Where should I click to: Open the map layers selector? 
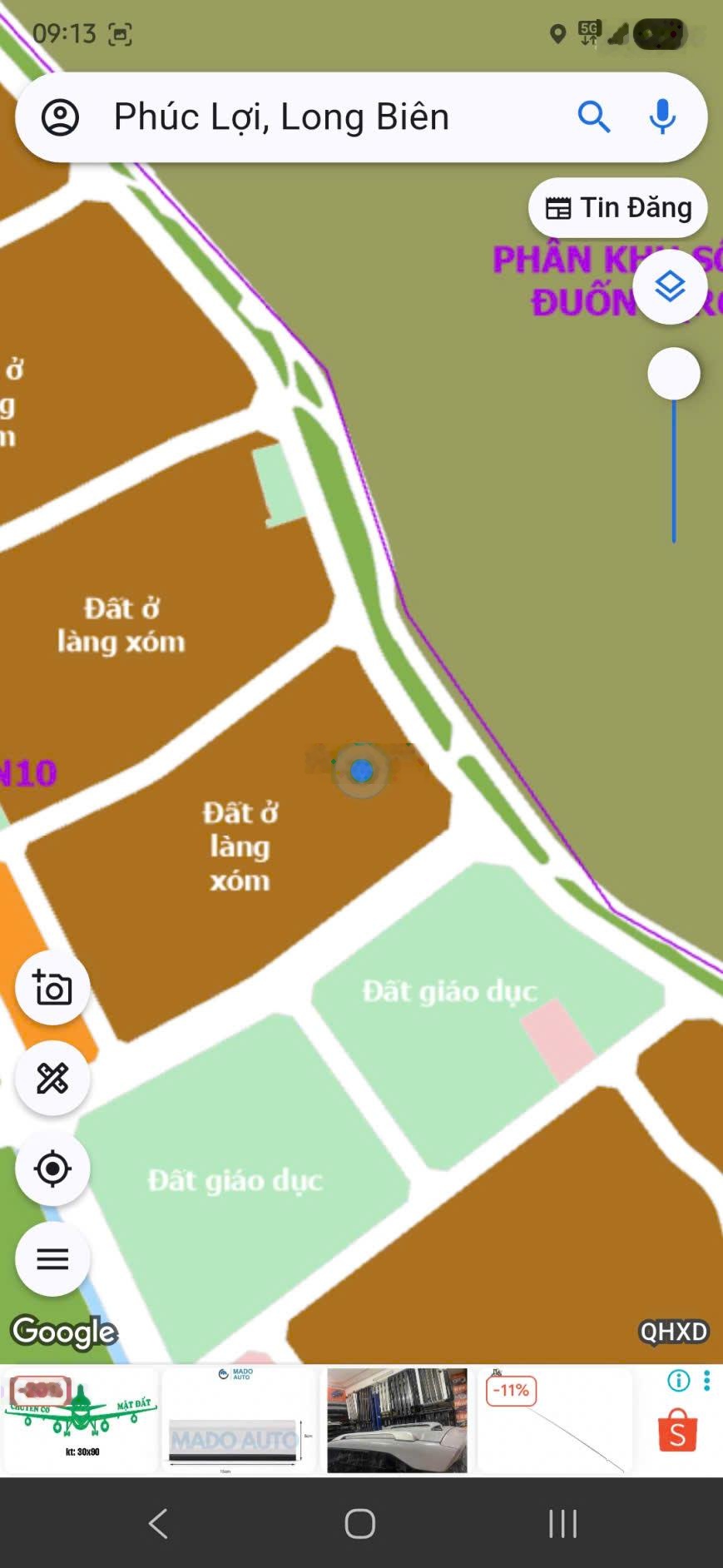click(x=670, y=287)
